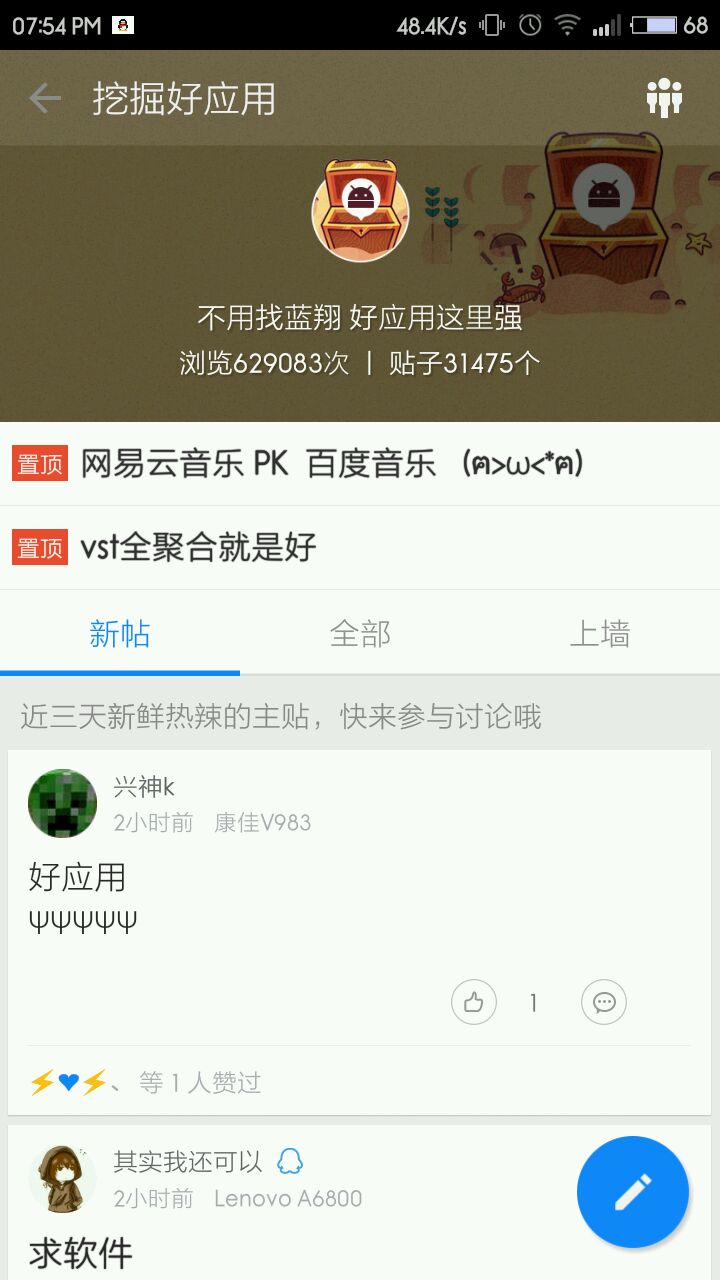Switch to the 上墙 tab
This screenshot has width=720, height=1280.
tap(600, 634)
